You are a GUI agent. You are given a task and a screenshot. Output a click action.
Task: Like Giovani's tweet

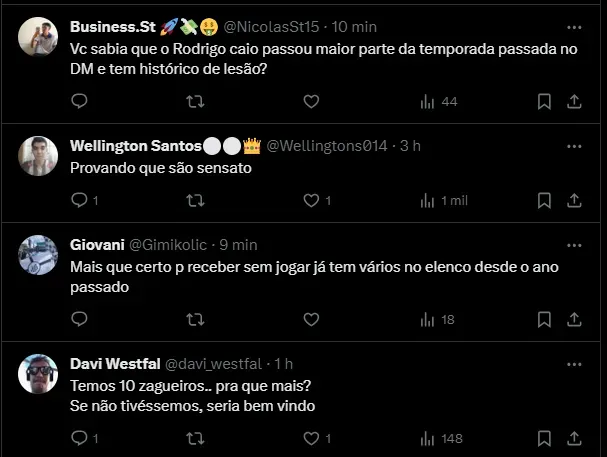[x=311, y=319]
